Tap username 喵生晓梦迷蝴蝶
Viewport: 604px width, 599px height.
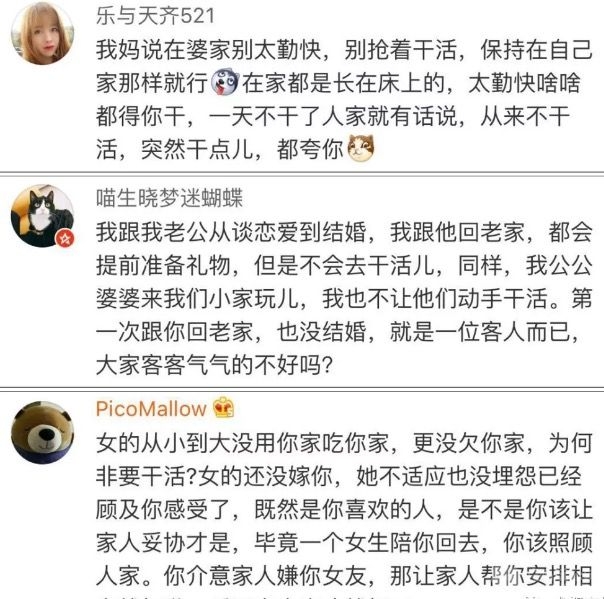click(169, 199)
